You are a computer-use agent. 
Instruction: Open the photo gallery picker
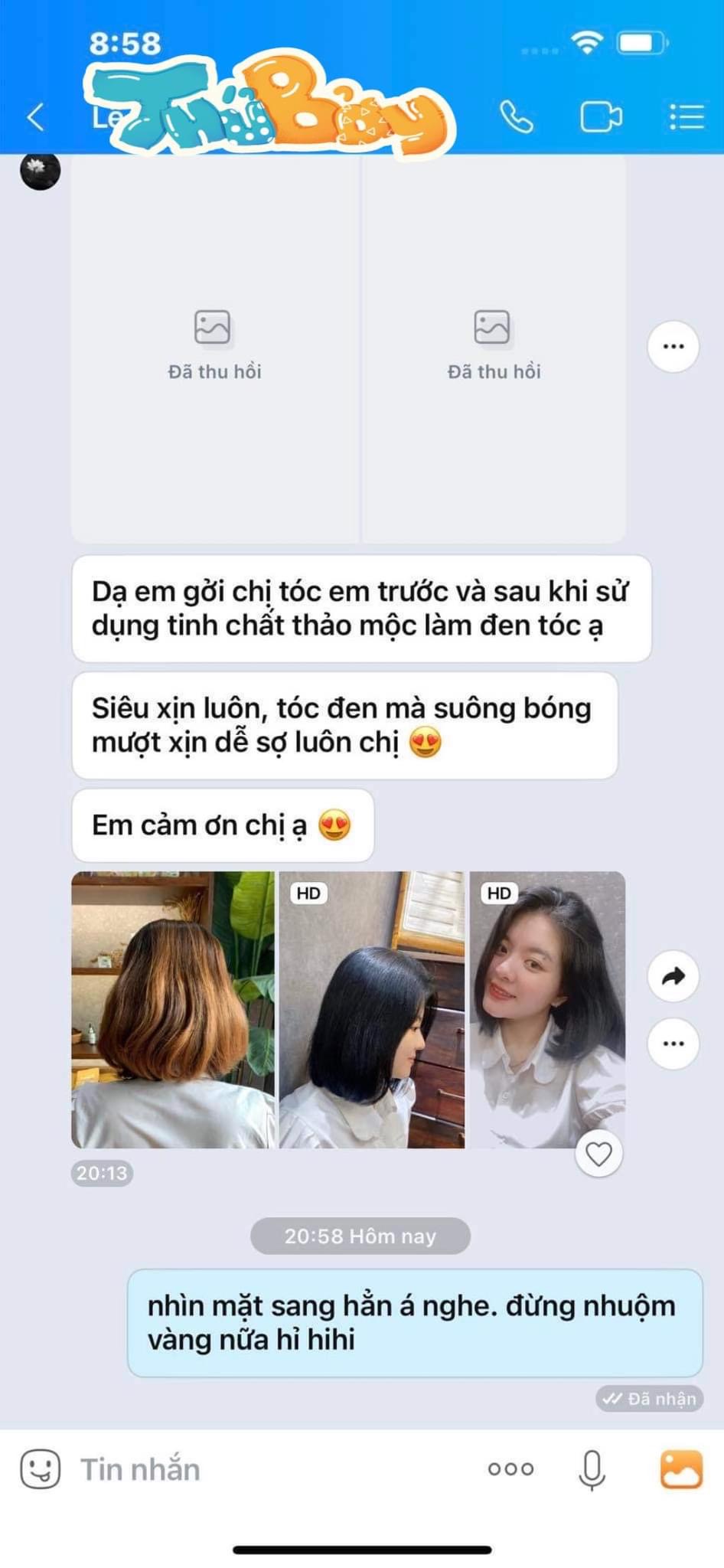click(680, 1468)
